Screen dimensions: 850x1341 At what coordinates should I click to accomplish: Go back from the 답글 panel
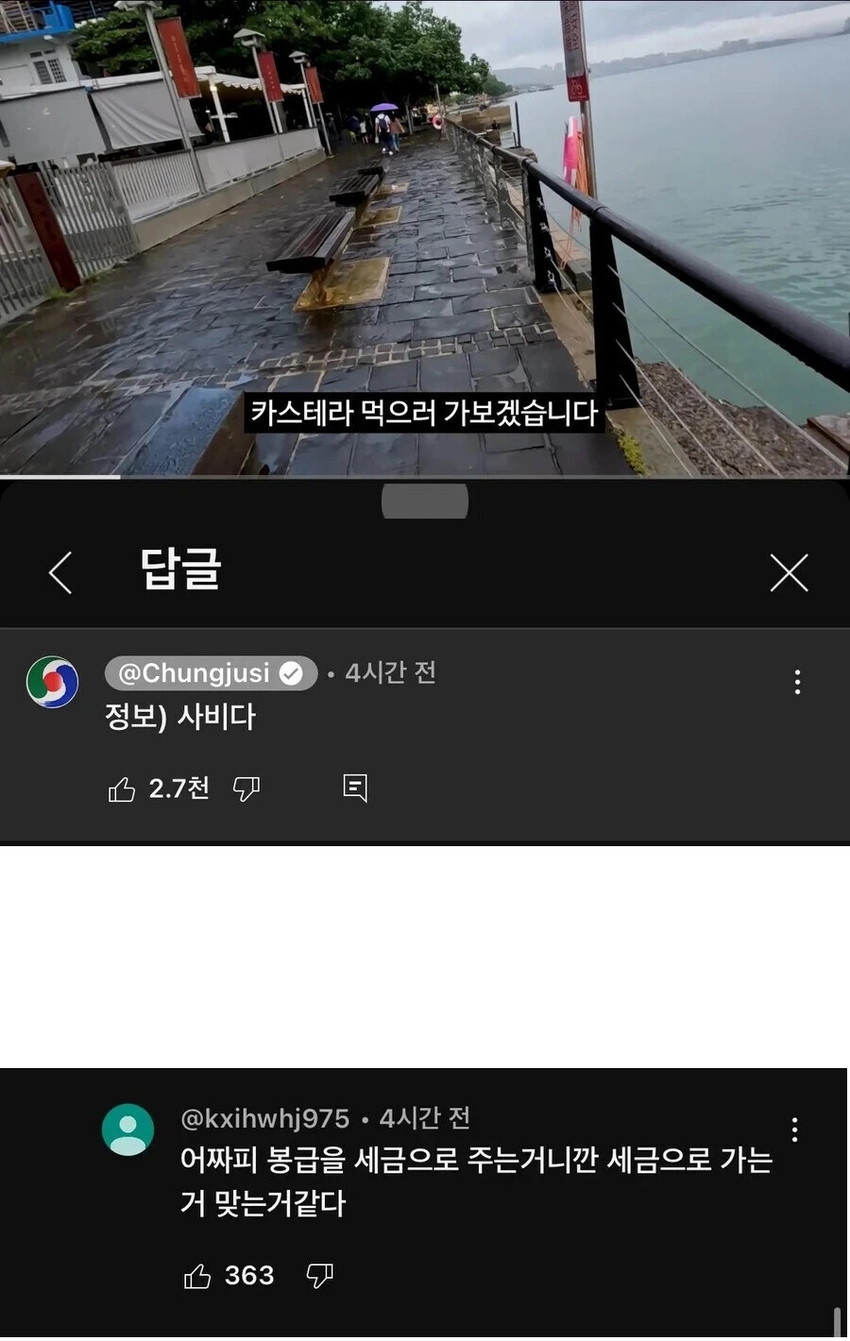[61, 573]
